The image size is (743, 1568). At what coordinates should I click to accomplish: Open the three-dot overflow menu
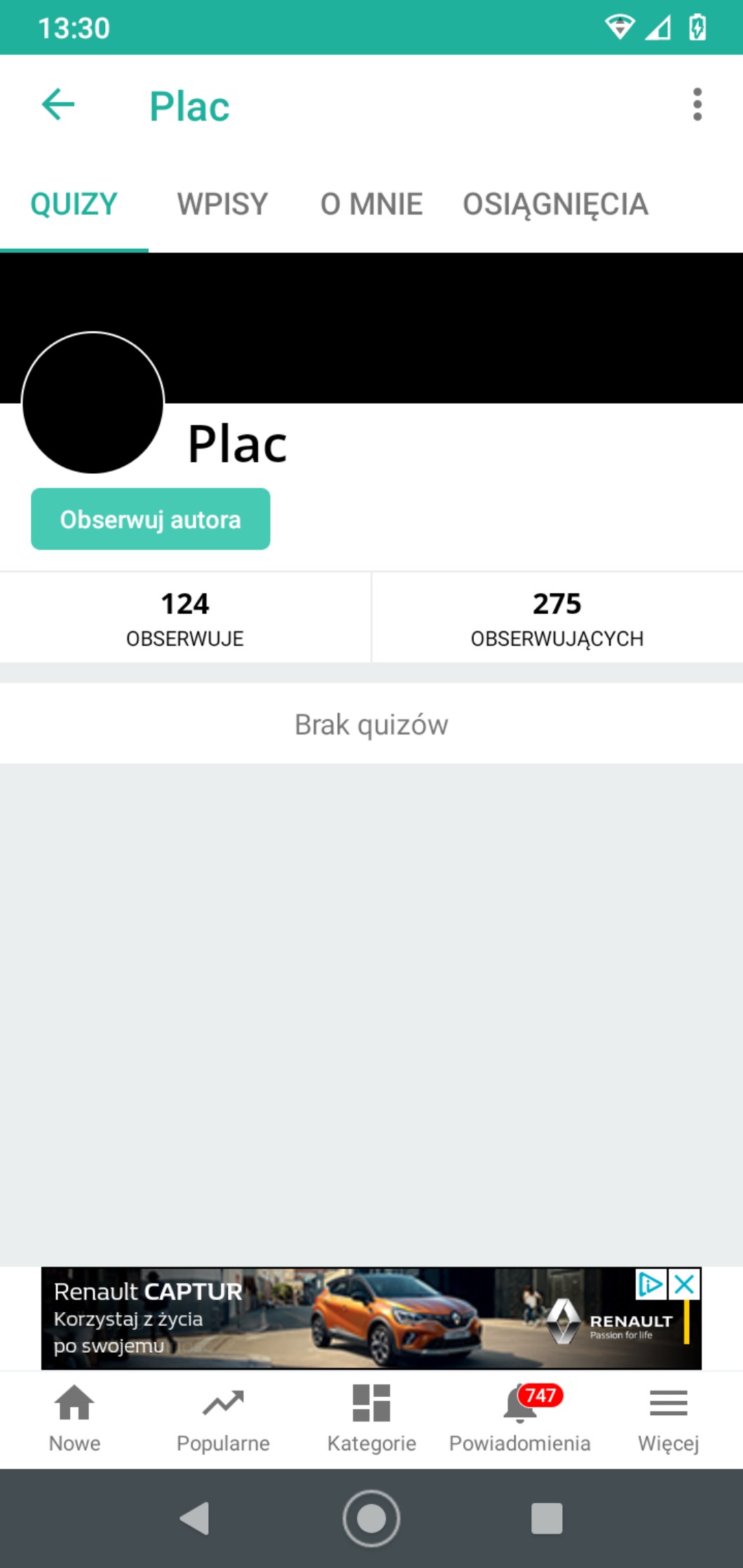pyautogui.click(x=697, y=105)
